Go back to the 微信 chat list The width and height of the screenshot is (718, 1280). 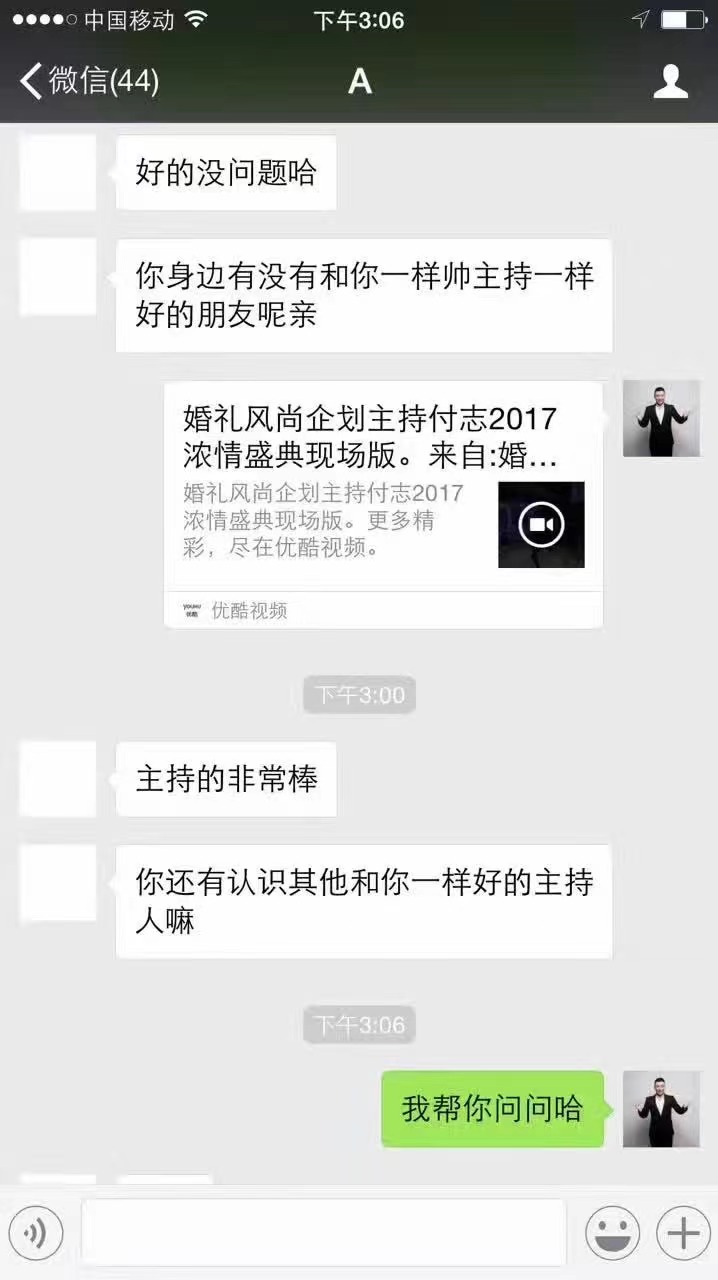tap(90, 81)
